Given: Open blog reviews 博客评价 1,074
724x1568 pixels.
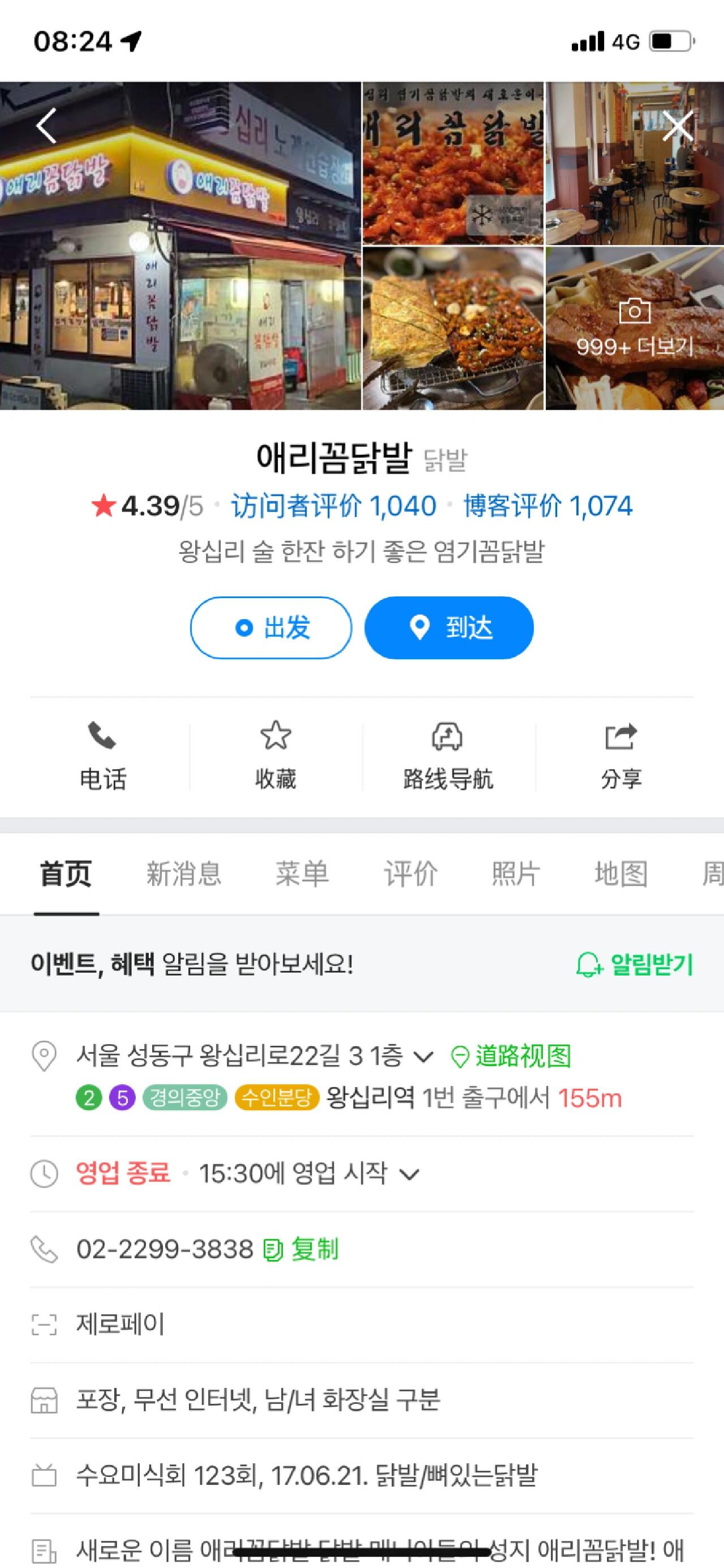Looking at the screenshot, I should coord(548,506).
